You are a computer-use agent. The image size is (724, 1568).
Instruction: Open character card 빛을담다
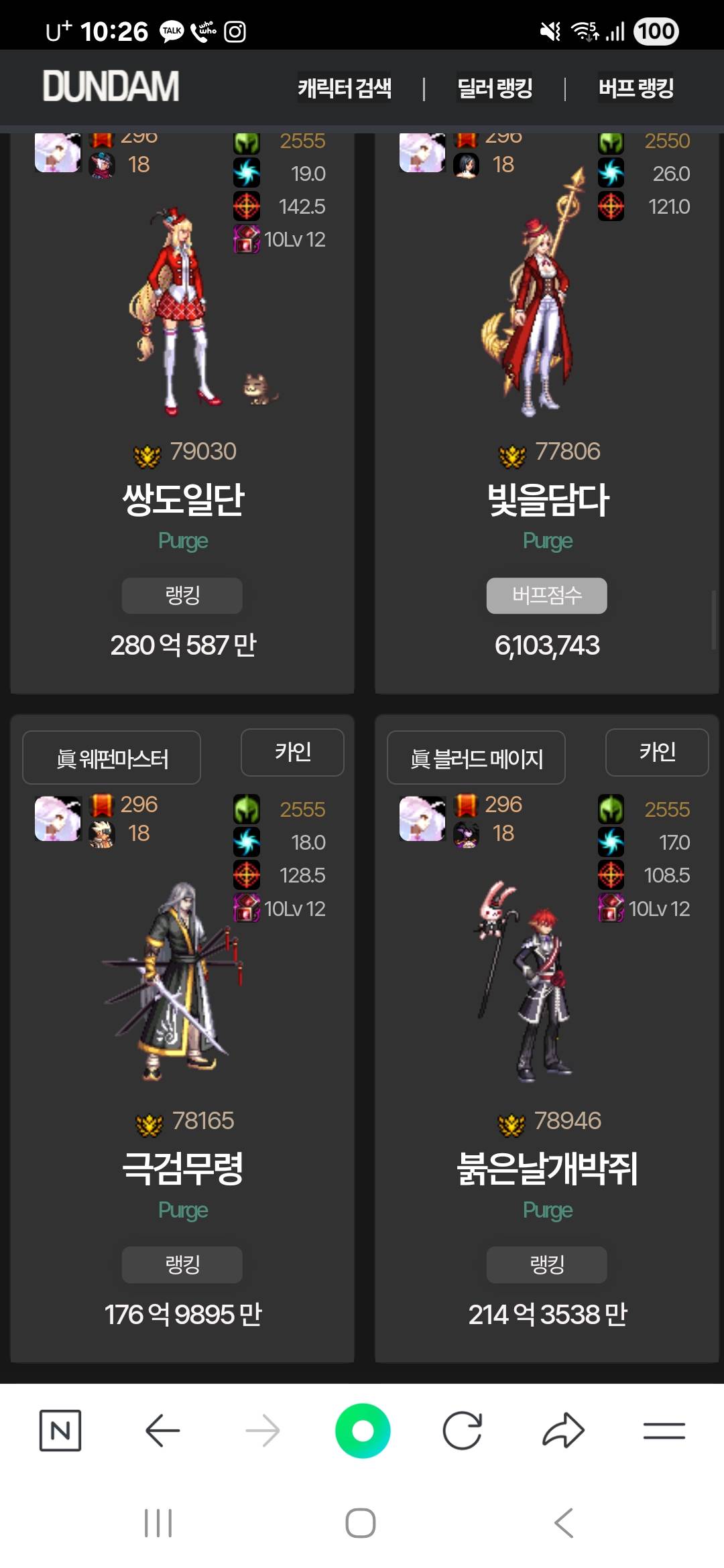(547, 500)
